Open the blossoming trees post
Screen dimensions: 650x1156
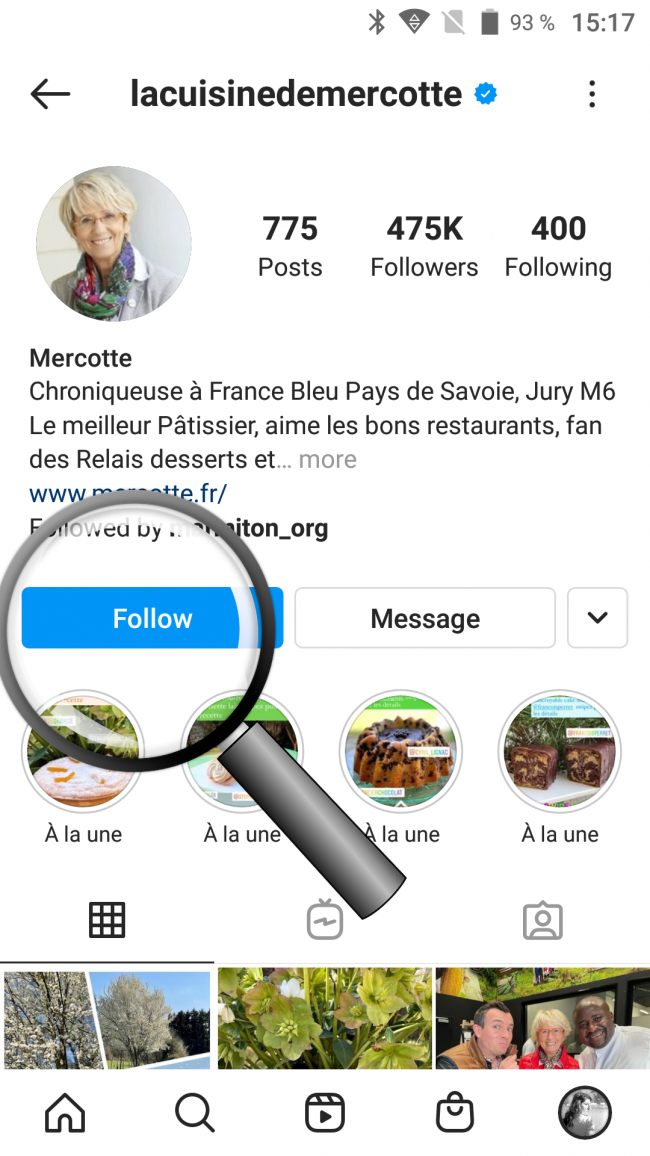point(107,1018)
